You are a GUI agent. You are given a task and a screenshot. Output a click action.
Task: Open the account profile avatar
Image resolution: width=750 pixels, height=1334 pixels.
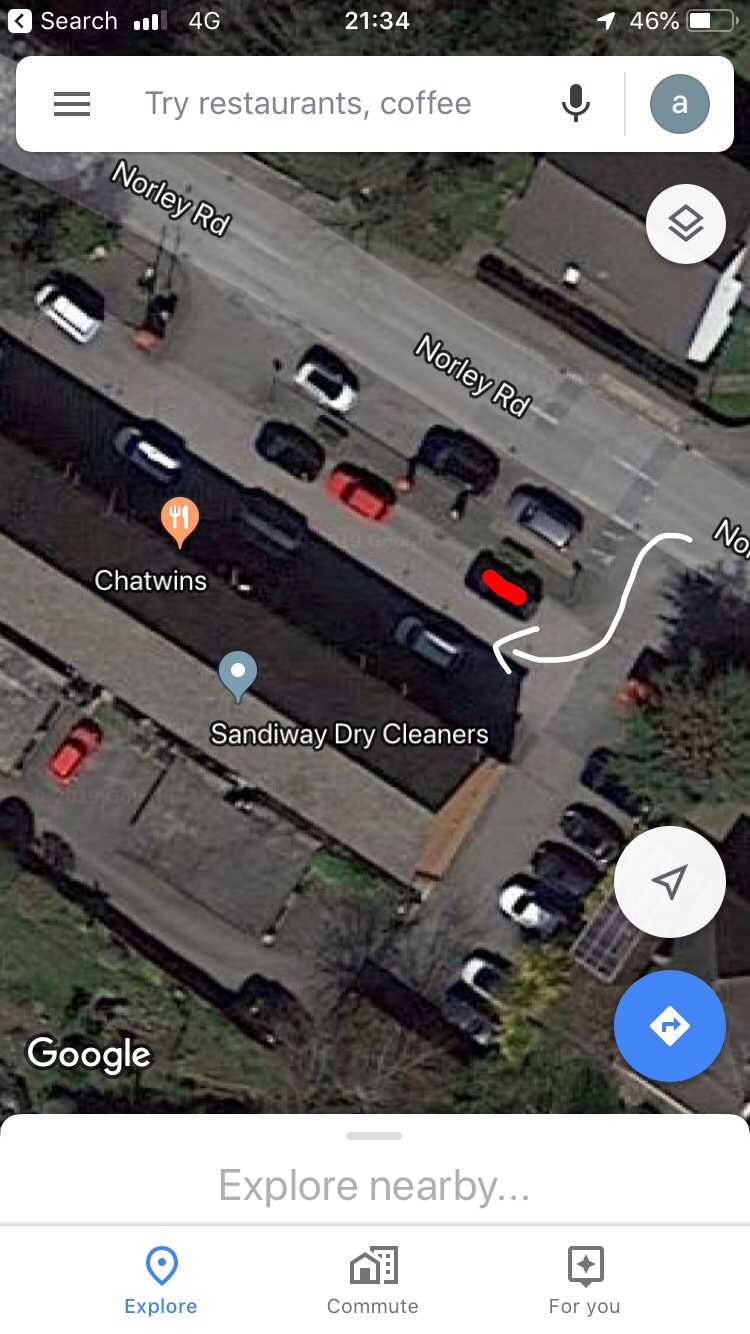679,104
